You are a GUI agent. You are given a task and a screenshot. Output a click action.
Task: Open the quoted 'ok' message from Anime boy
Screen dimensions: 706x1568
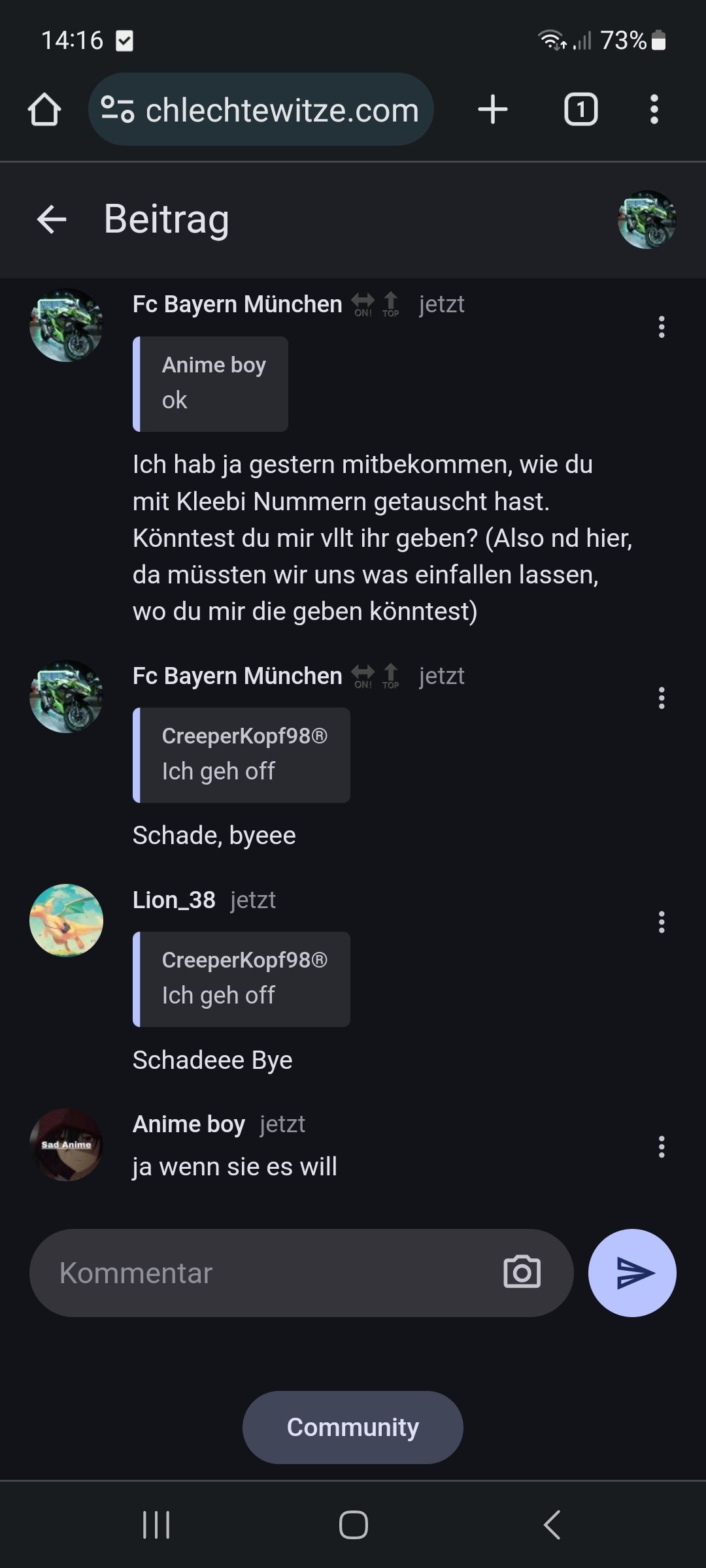(x=210, y=384)
